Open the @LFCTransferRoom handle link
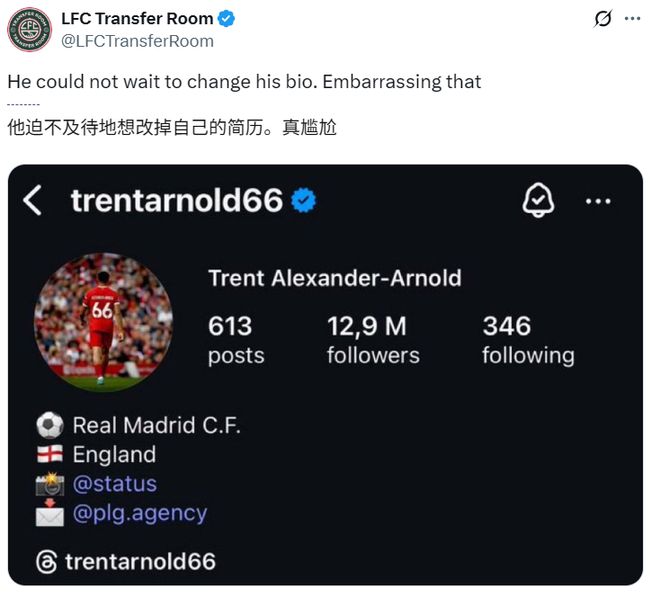 click(137, 41)
